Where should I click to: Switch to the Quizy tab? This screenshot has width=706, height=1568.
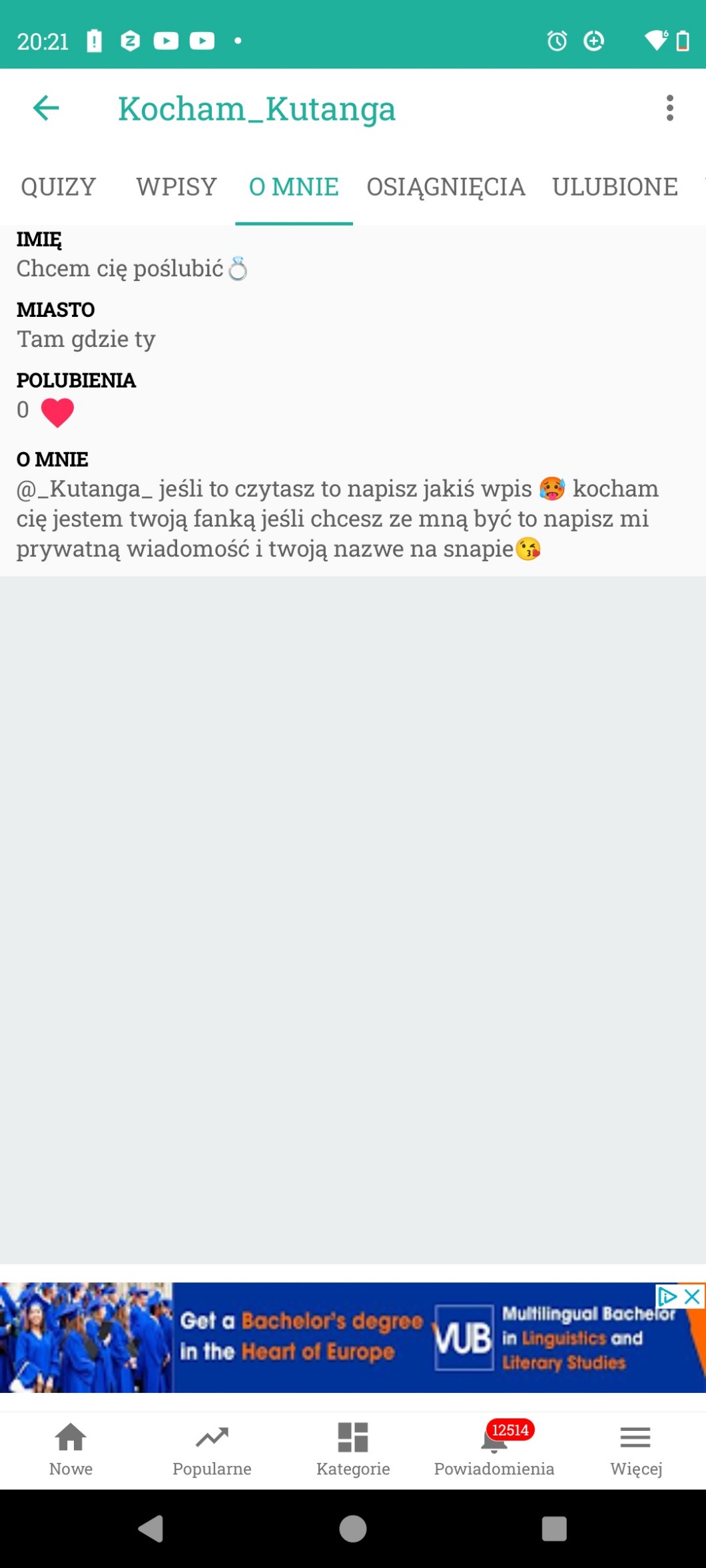click(59, 187)
